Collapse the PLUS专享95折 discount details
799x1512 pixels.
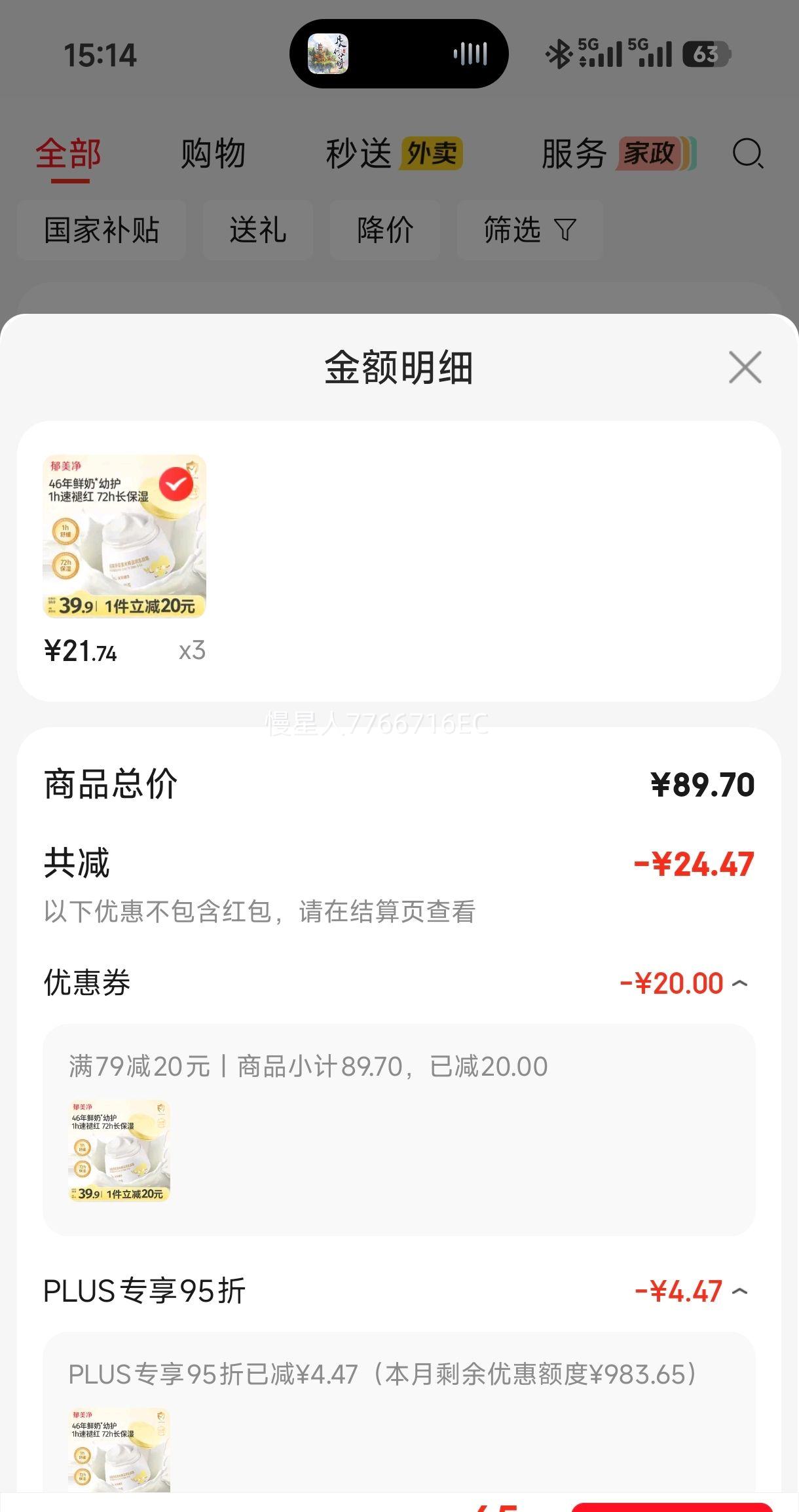coord(739,1291)
